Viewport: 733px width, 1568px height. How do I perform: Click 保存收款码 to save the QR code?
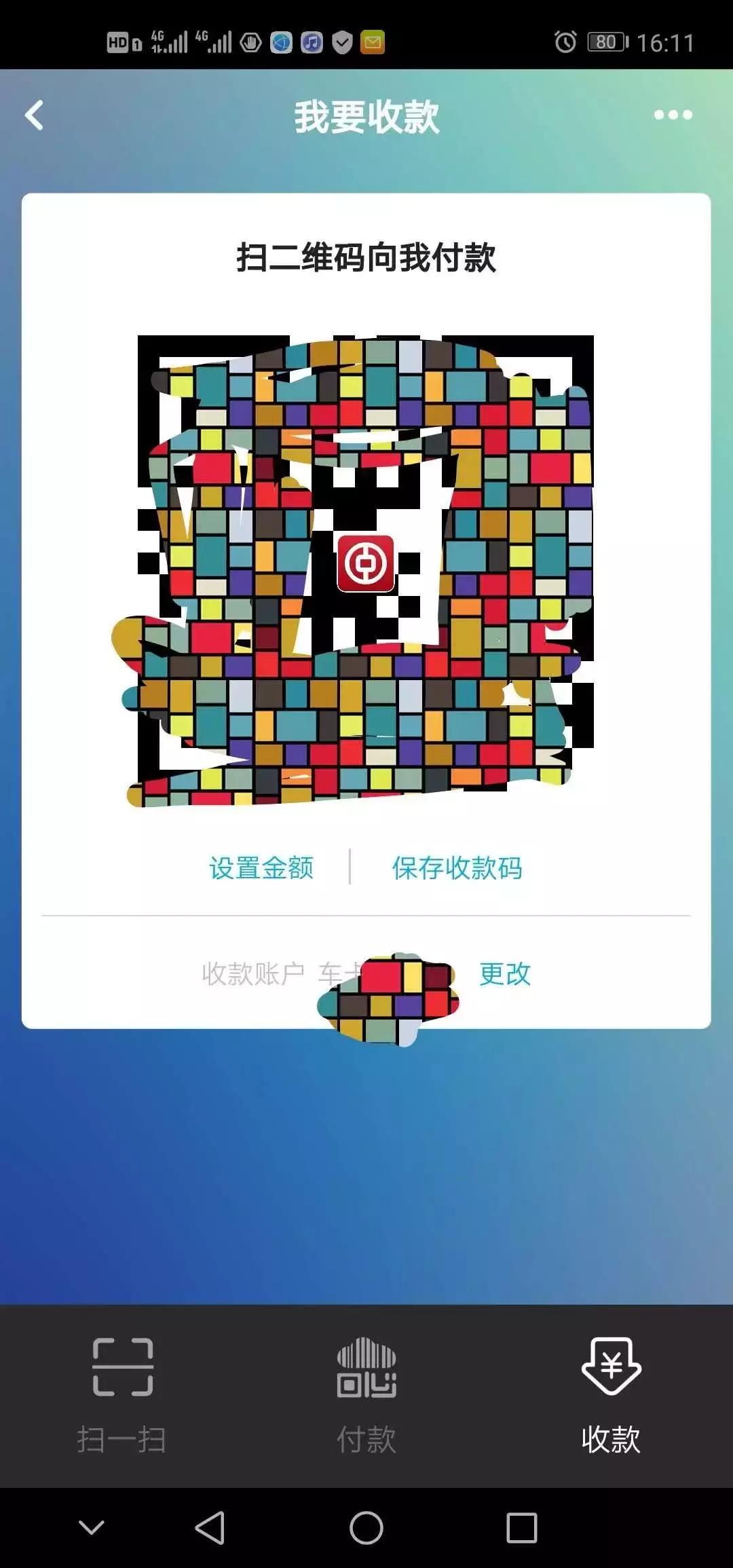coord(459,867)
